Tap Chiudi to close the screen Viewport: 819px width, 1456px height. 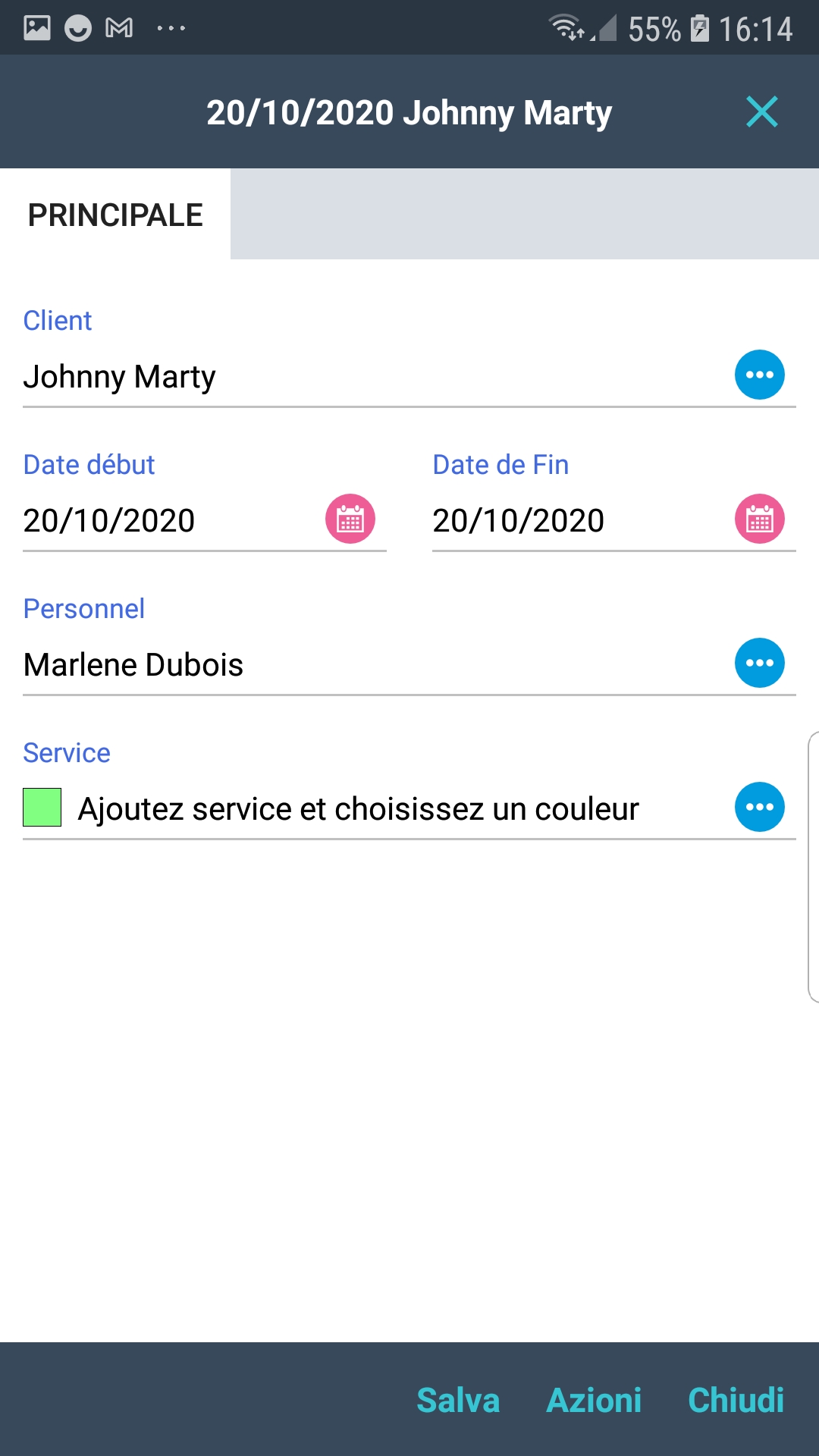[736, 1400]
